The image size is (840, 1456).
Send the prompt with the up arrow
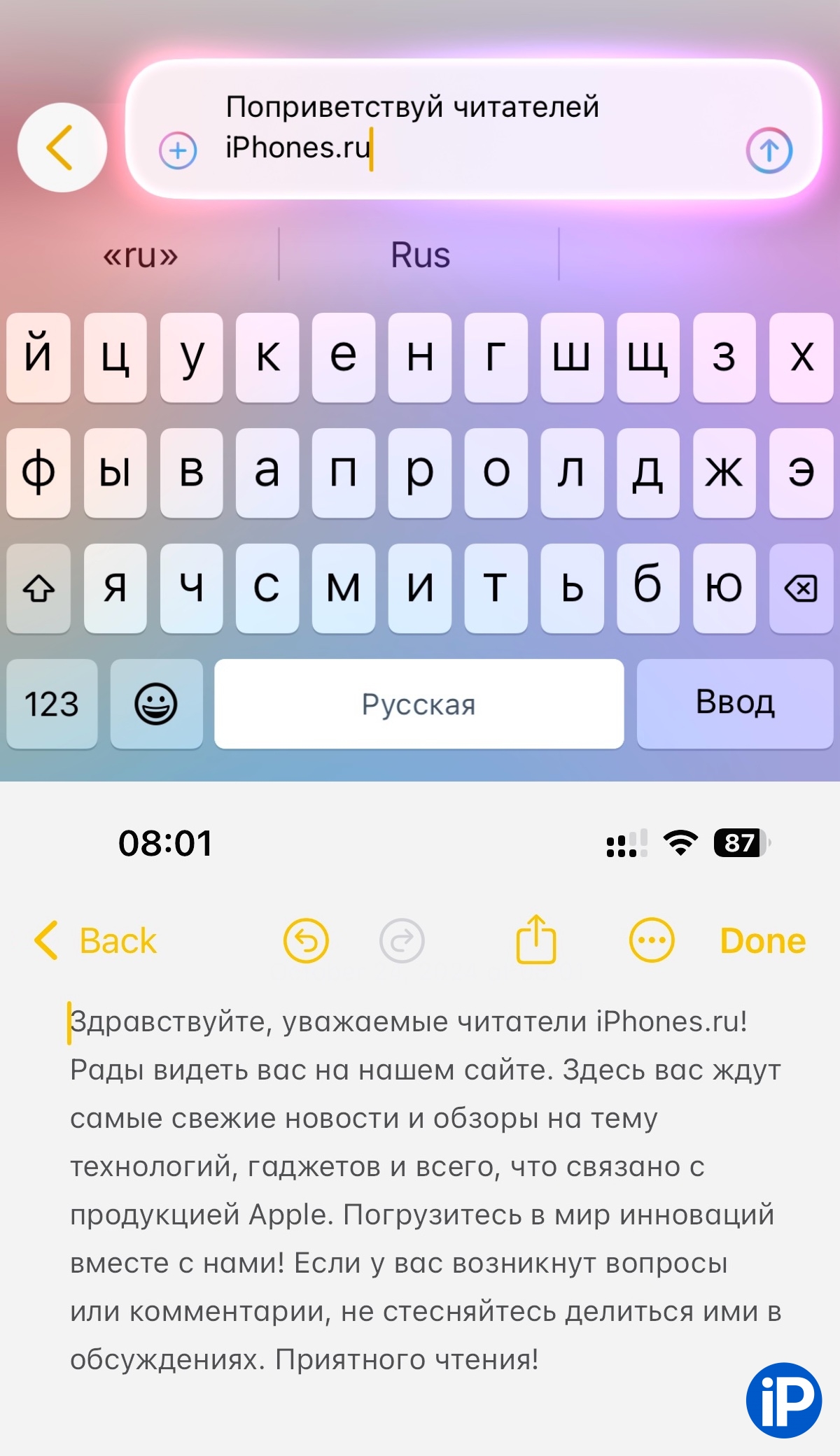click(769, 150)
